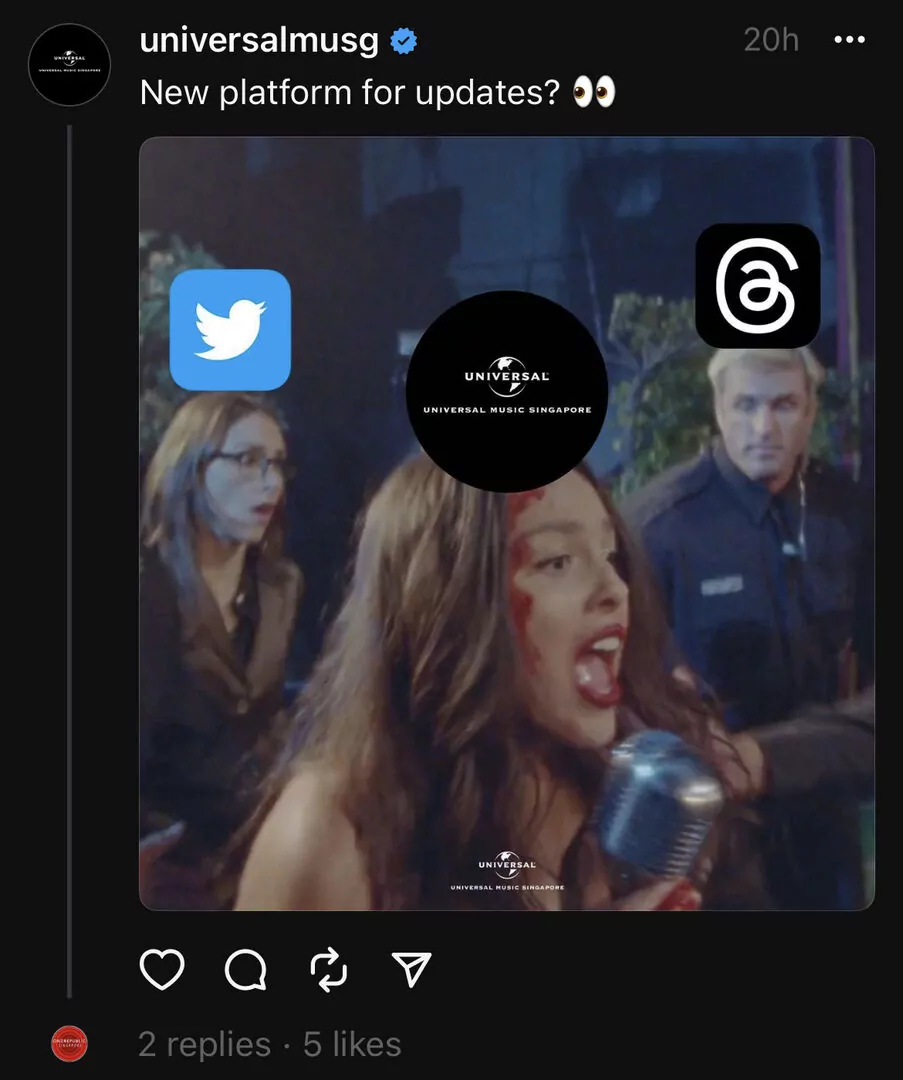This screenshot has width=903, height=1080.
Task: View the 5 likes list
Action: 352,1045
